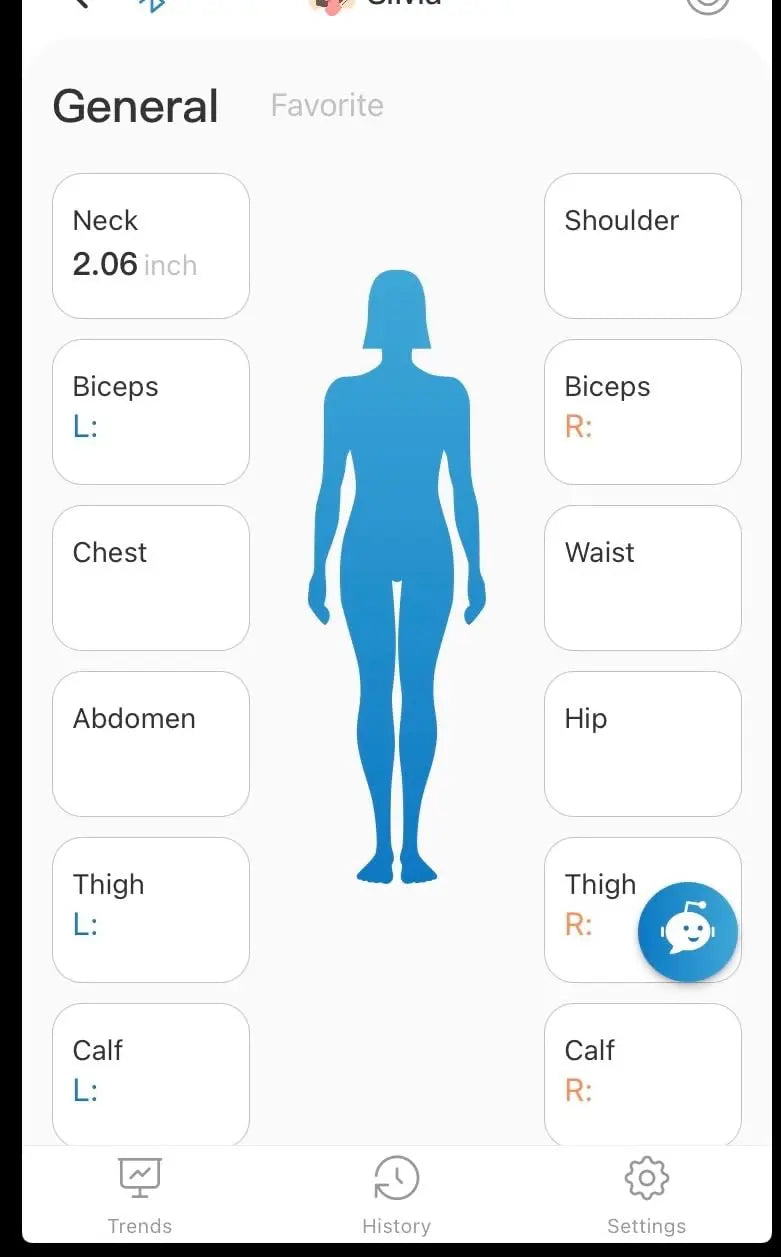Open the chatbot assistant button
The image size is (781, 1257).
pos(688,931)
